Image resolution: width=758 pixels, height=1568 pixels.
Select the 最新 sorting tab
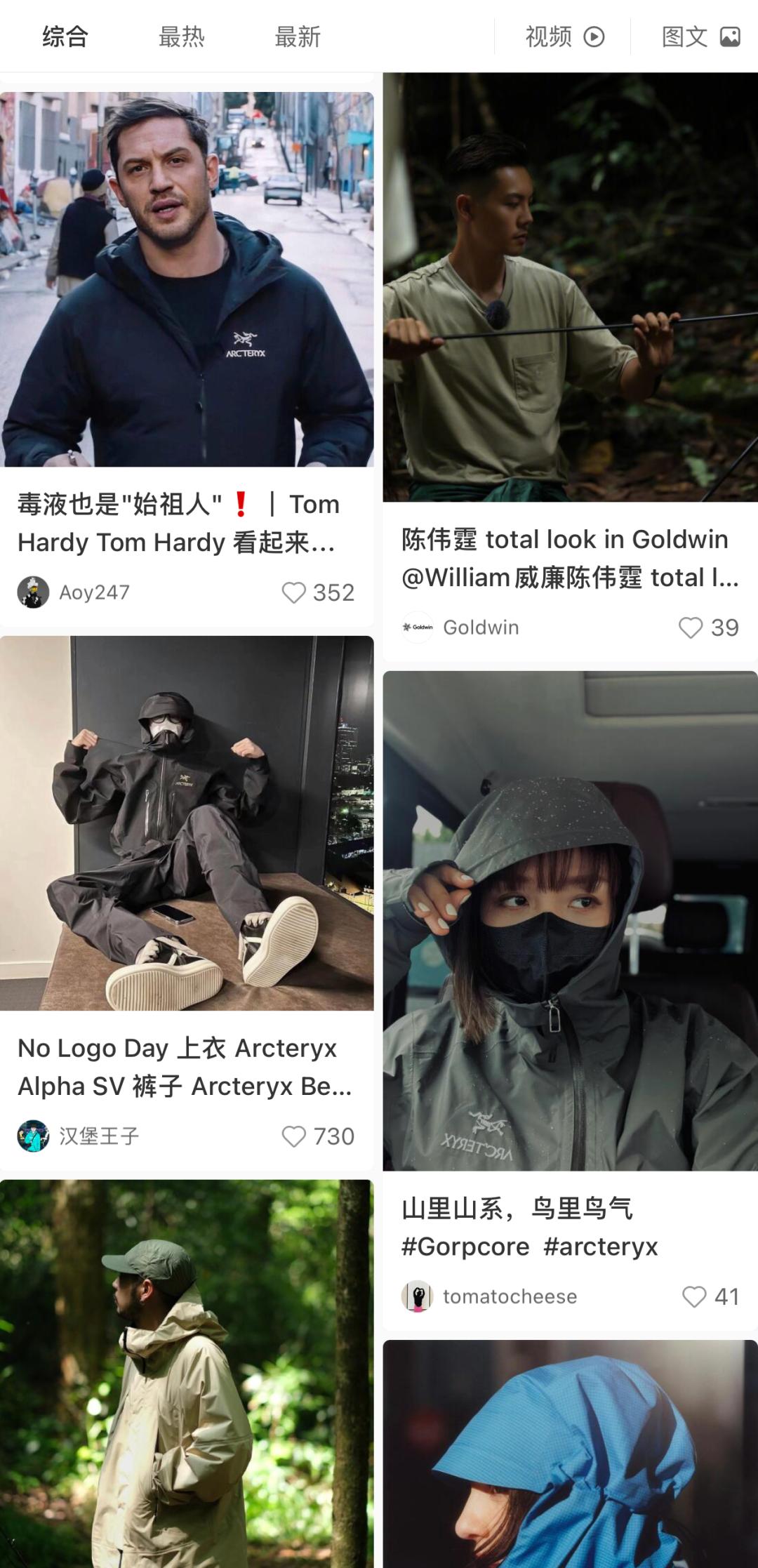click(298, 36)
